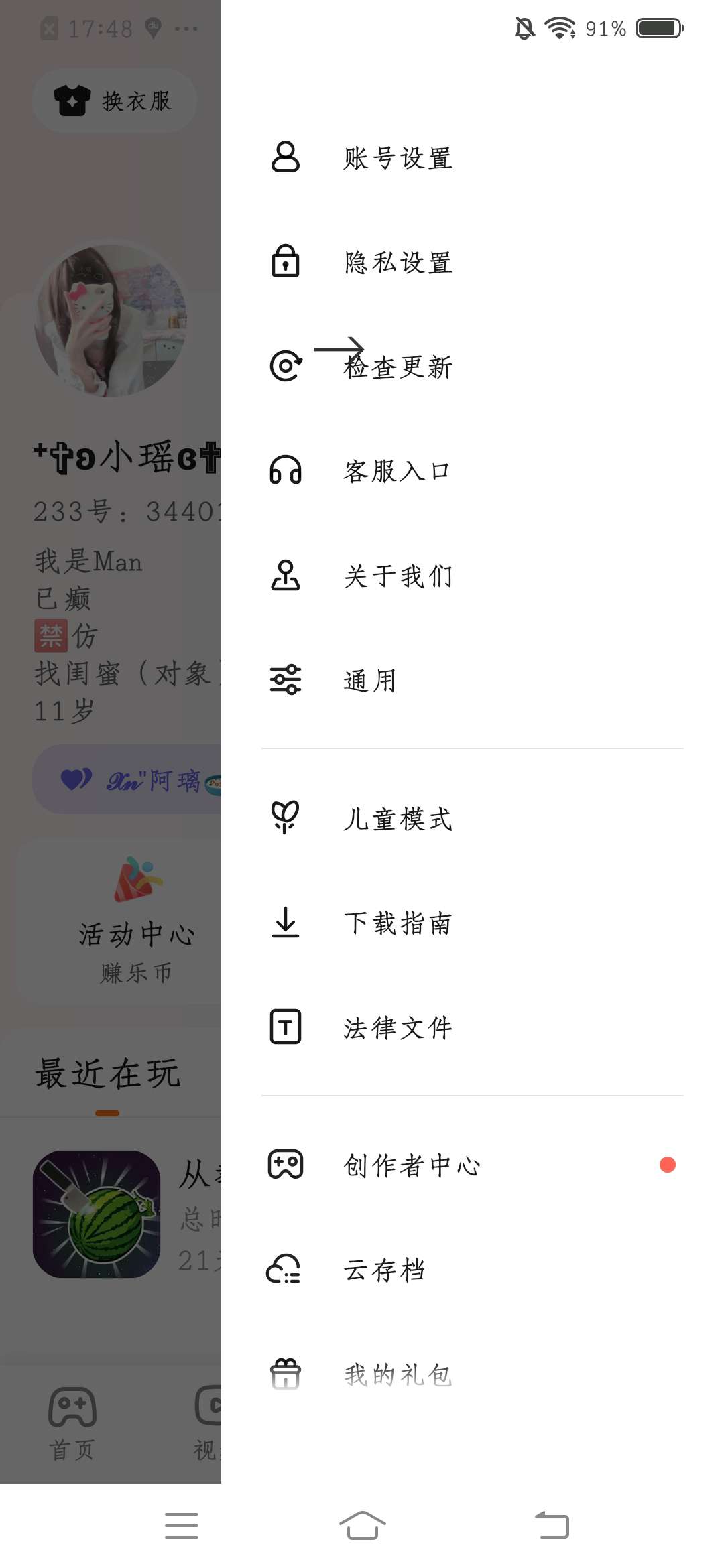Screen dimensions: 724x1568
Task: View 法律文件 legal documents
Action: pos(398,1027)
